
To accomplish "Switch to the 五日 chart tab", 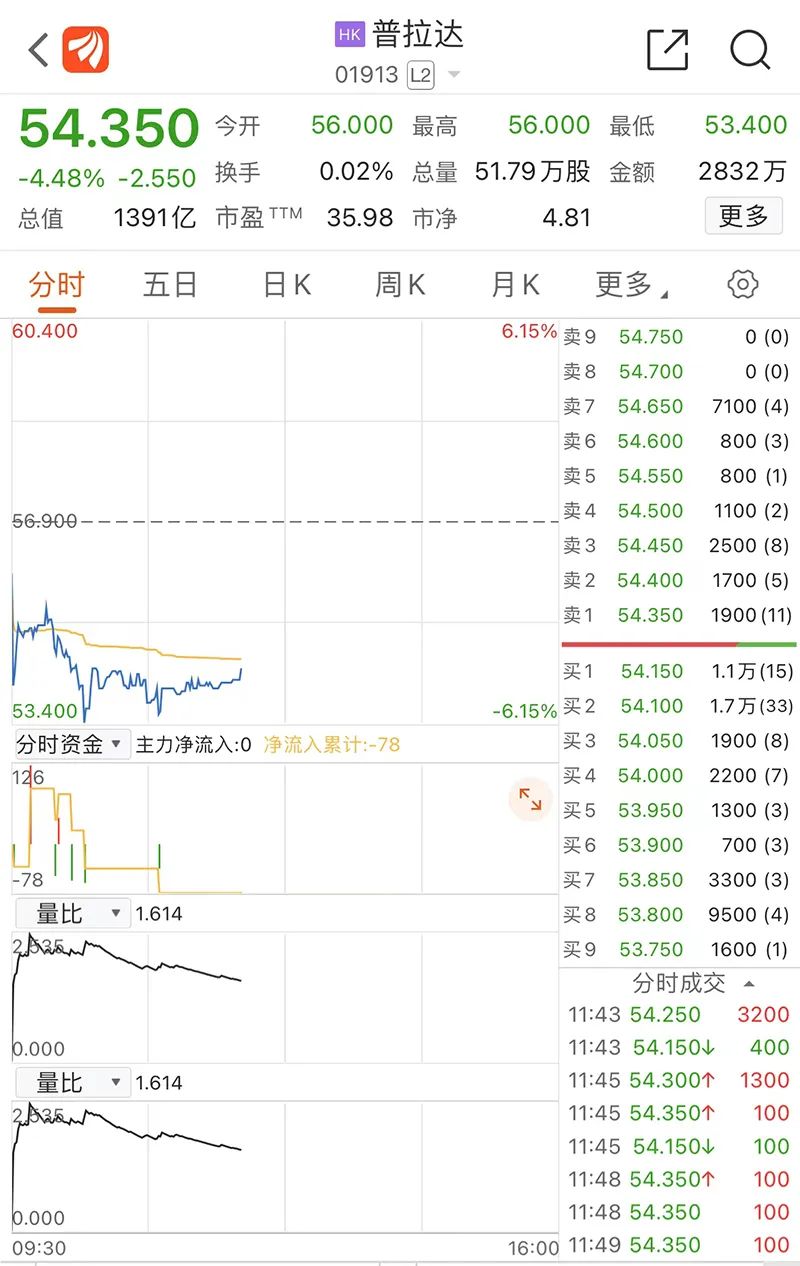I will 170,285.
